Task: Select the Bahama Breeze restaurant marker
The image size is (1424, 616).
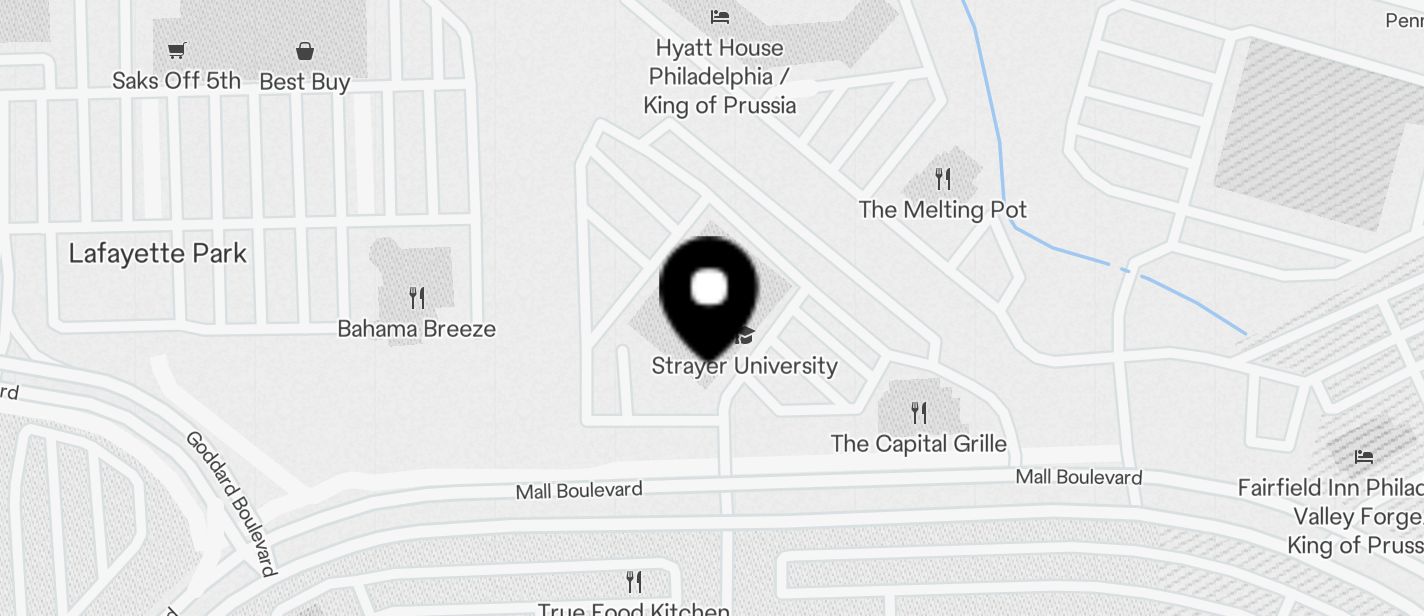Action: click(x=417, y=297)
